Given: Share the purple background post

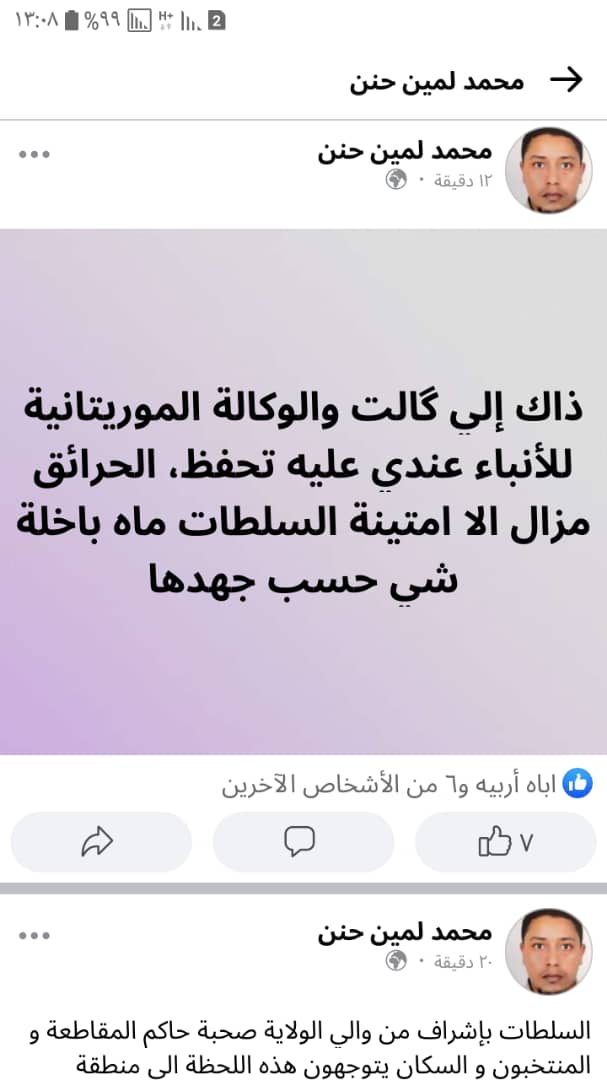Looking at the screenshot, I should tap(98, 842).
